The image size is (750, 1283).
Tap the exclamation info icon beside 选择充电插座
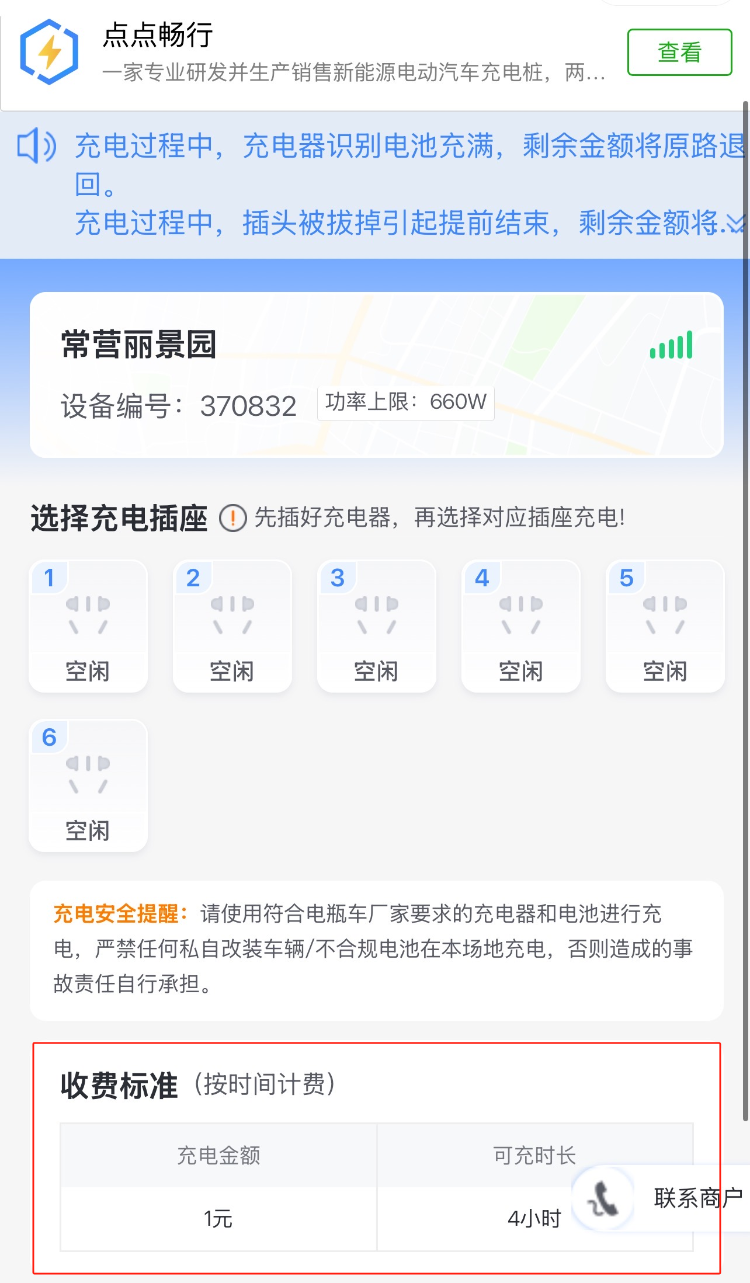tap(232, 518)
